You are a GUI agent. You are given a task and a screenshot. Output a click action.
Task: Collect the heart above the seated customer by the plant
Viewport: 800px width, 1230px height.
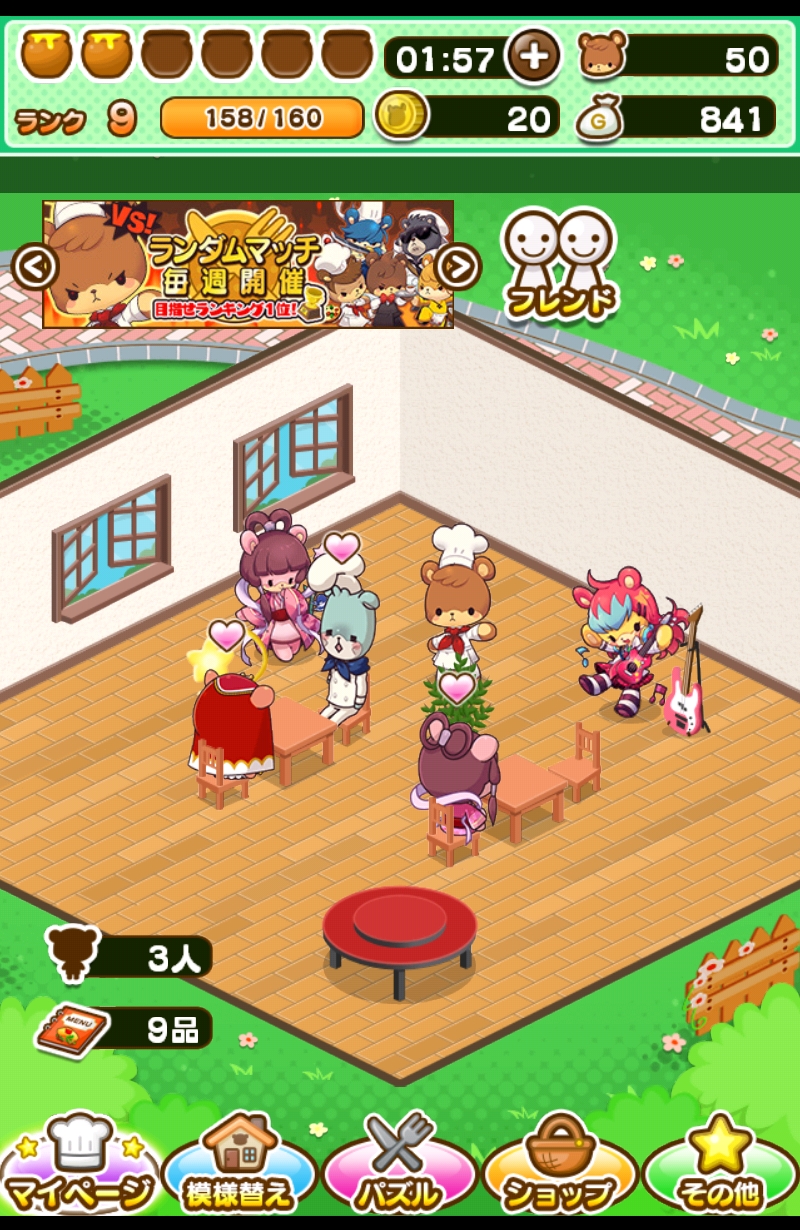(458, 688)
